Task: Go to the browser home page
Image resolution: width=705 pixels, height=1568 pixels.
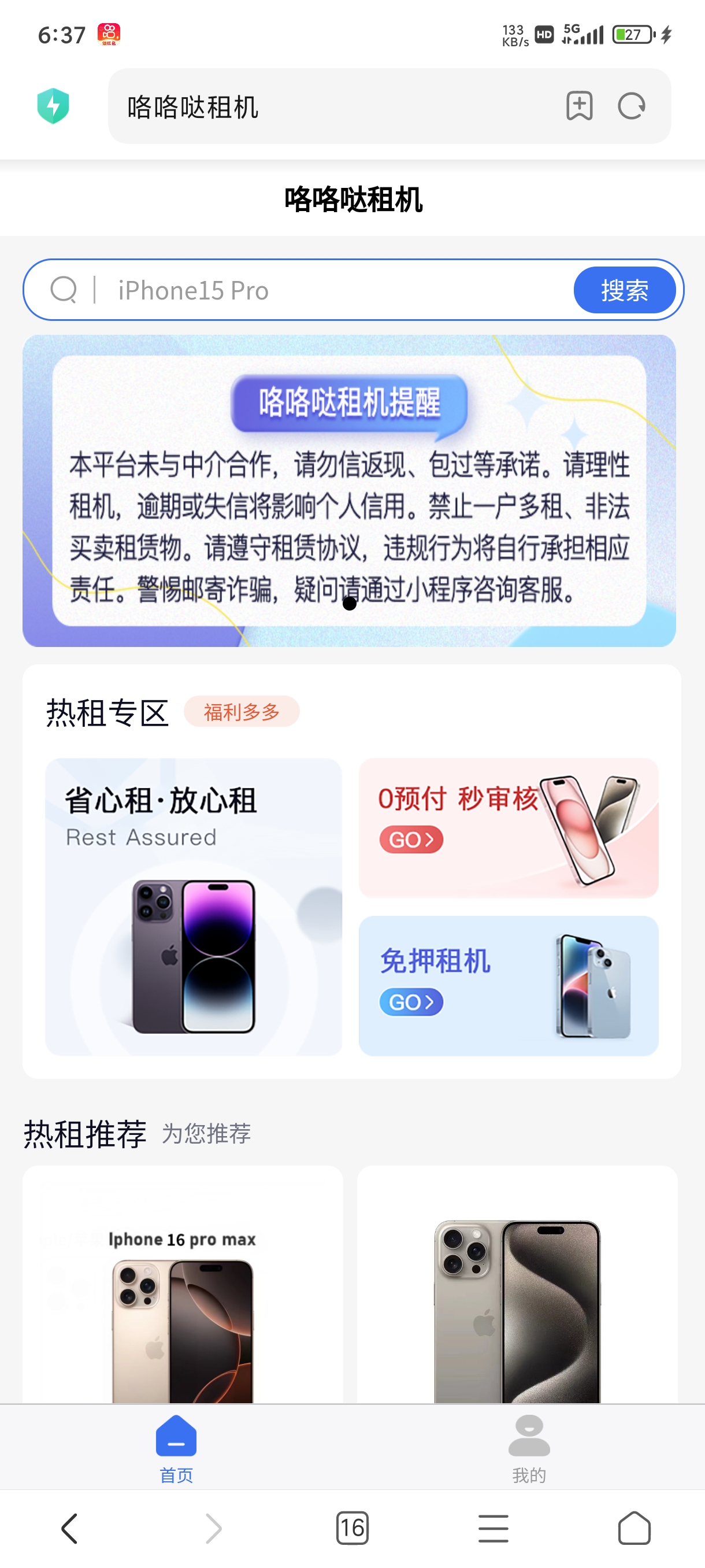Action: tap(634, 1529)
